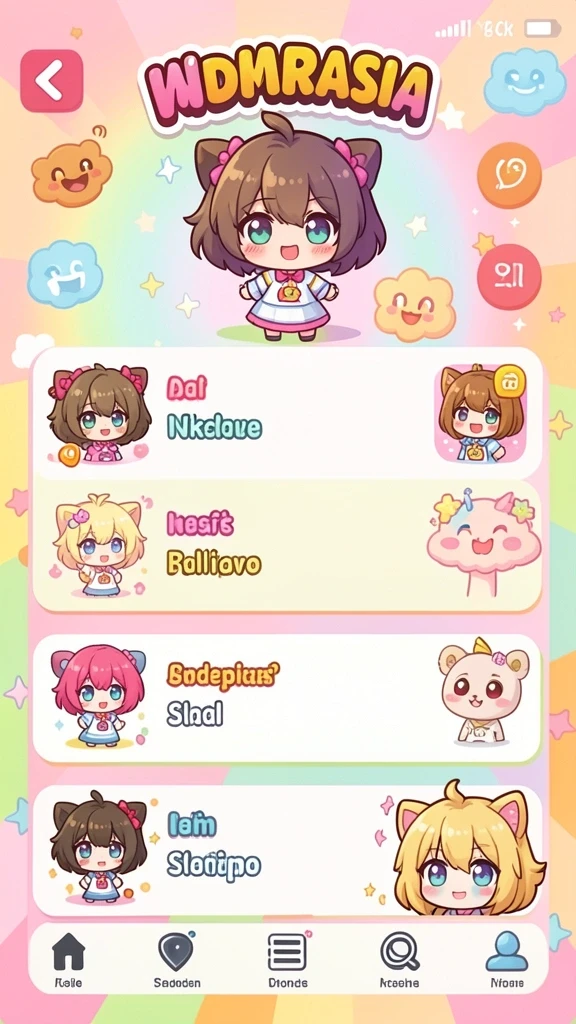Open the list tab labeled Dtonde

[x=287, y=959]
